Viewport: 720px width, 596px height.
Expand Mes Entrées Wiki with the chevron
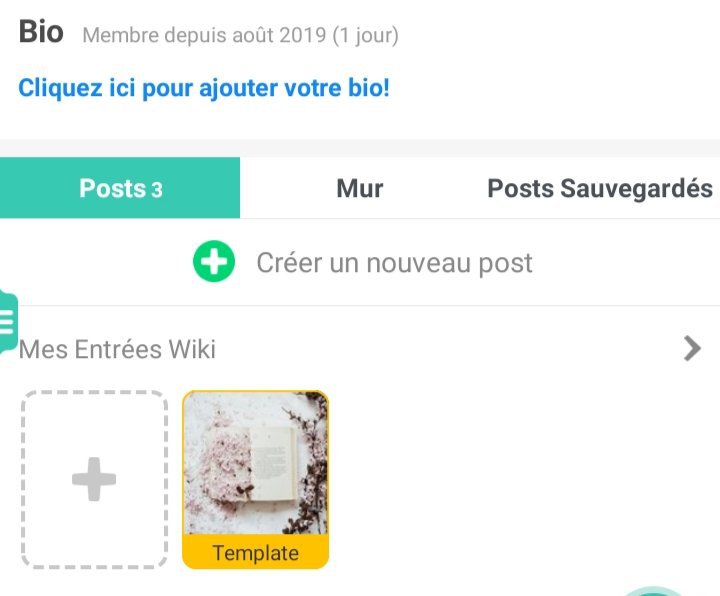(x=691, y=349)
